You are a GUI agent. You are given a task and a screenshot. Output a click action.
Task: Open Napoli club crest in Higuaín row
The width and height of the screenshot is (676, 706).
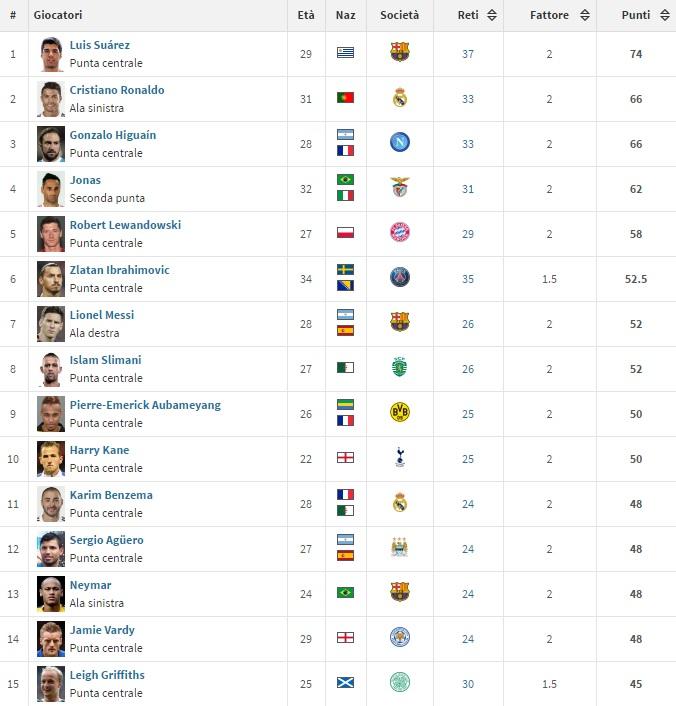(400, 143)
